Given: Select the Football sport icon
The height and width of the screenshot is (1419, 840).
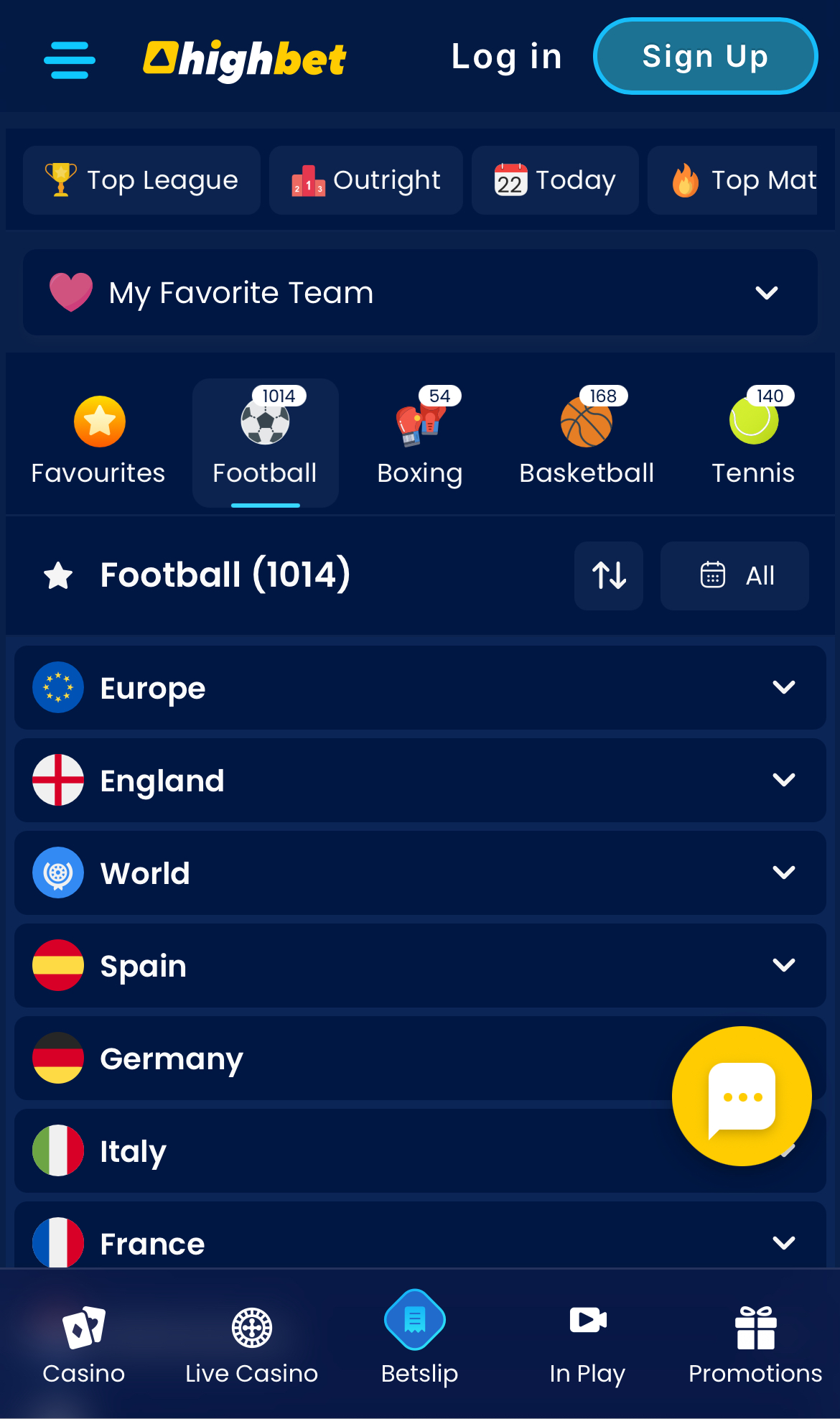Looking at the screenshot, I should (x=264, y=422).
